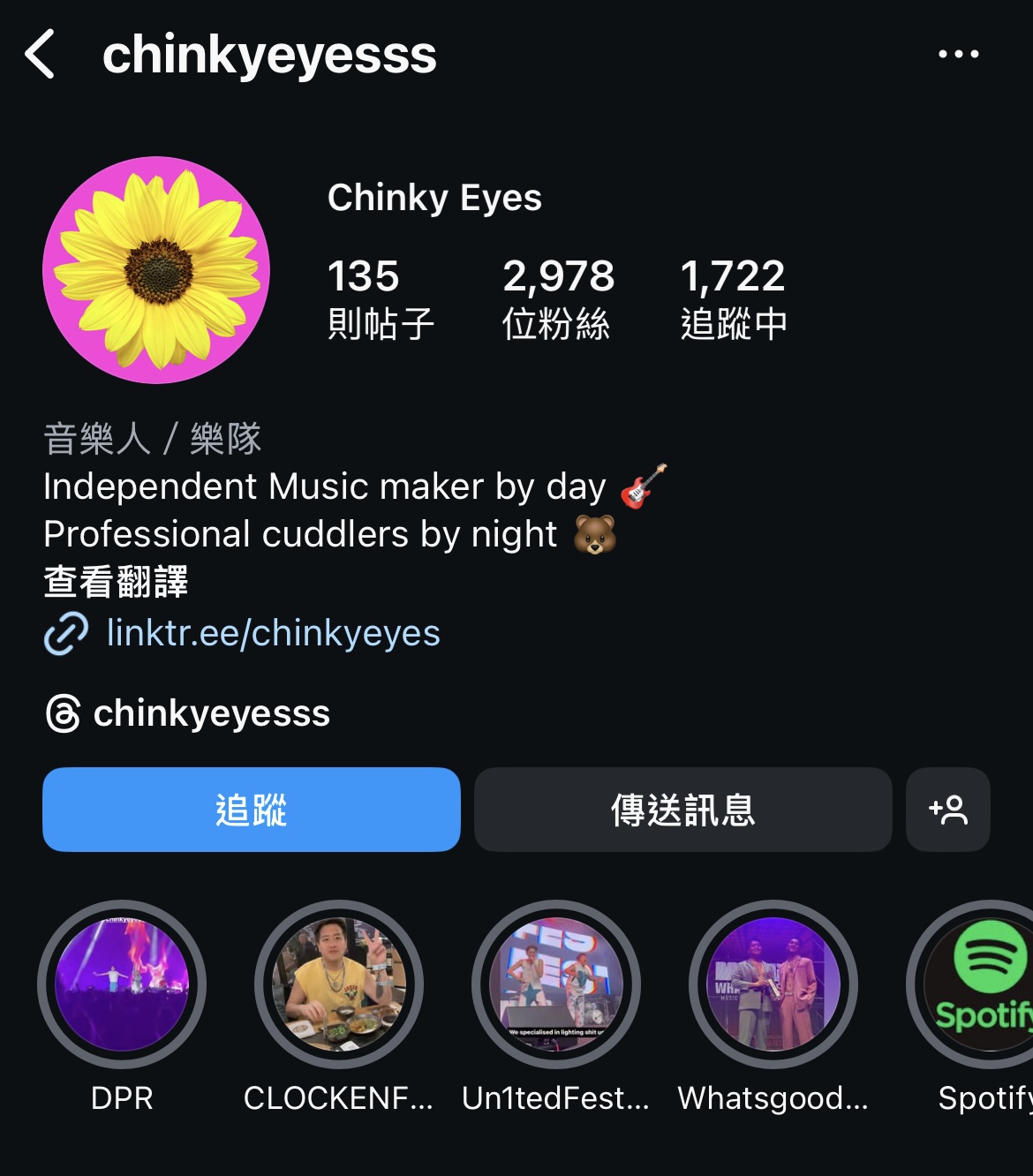The width and height of the screenshot is (1033, 1176).
Task: Send a message via 傳送訊息
Action: (682, 810)
